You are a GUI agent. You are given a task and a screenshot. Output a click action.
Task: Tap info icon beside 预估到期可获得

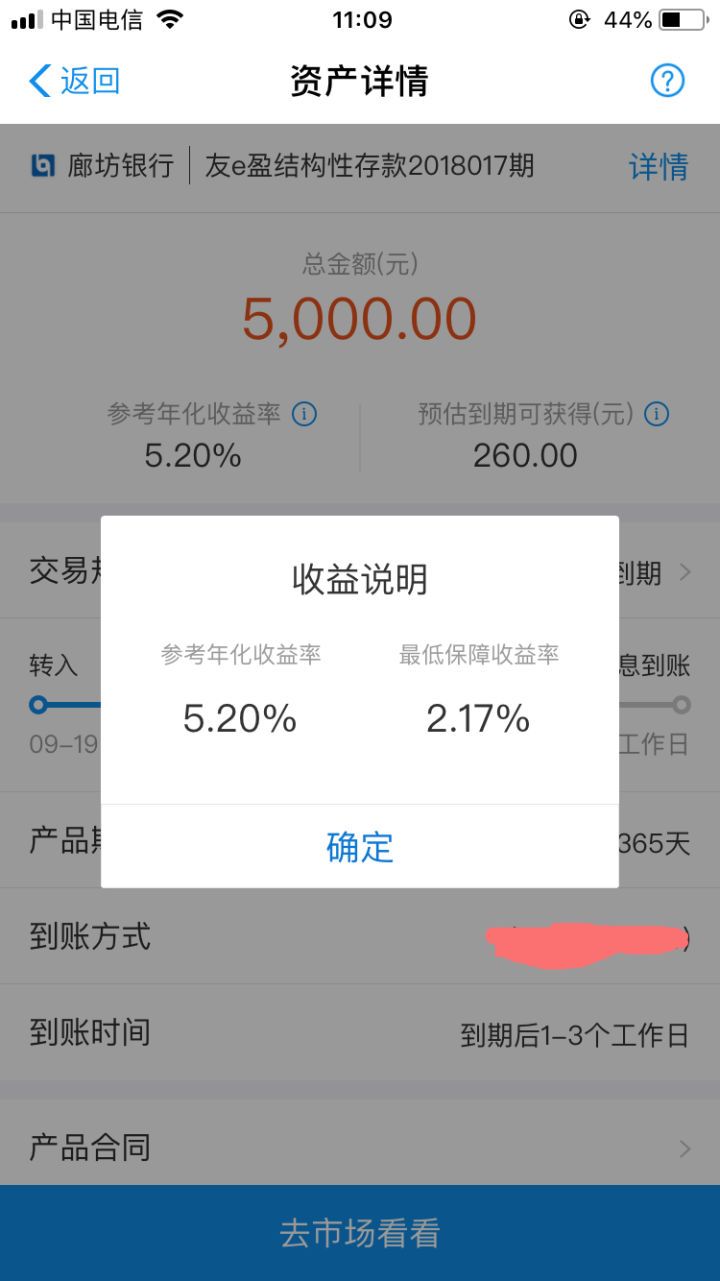pyautogui.click(x=657, y=414)
